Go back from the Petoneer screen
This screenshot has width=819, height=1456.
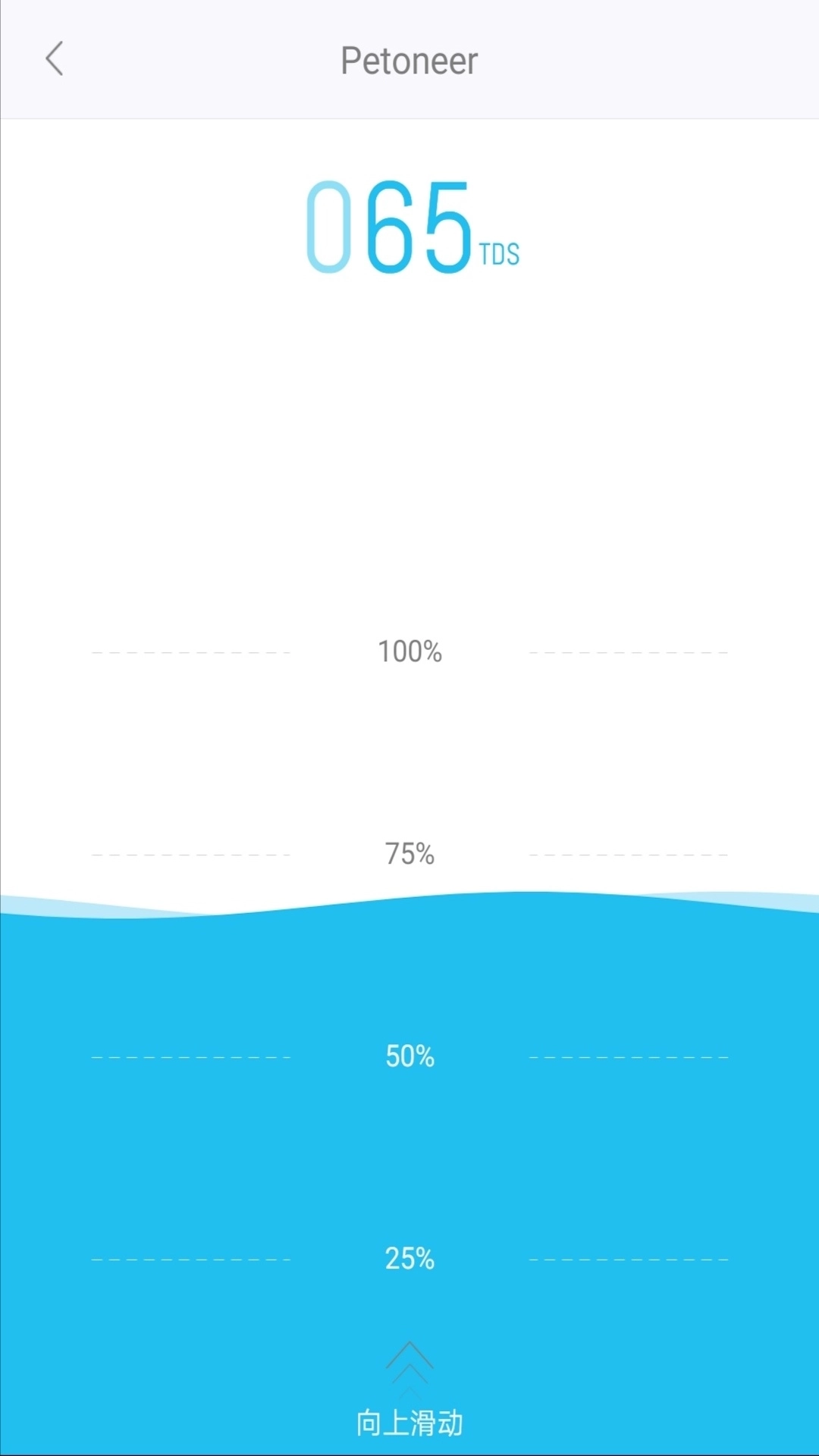[54, 59]
